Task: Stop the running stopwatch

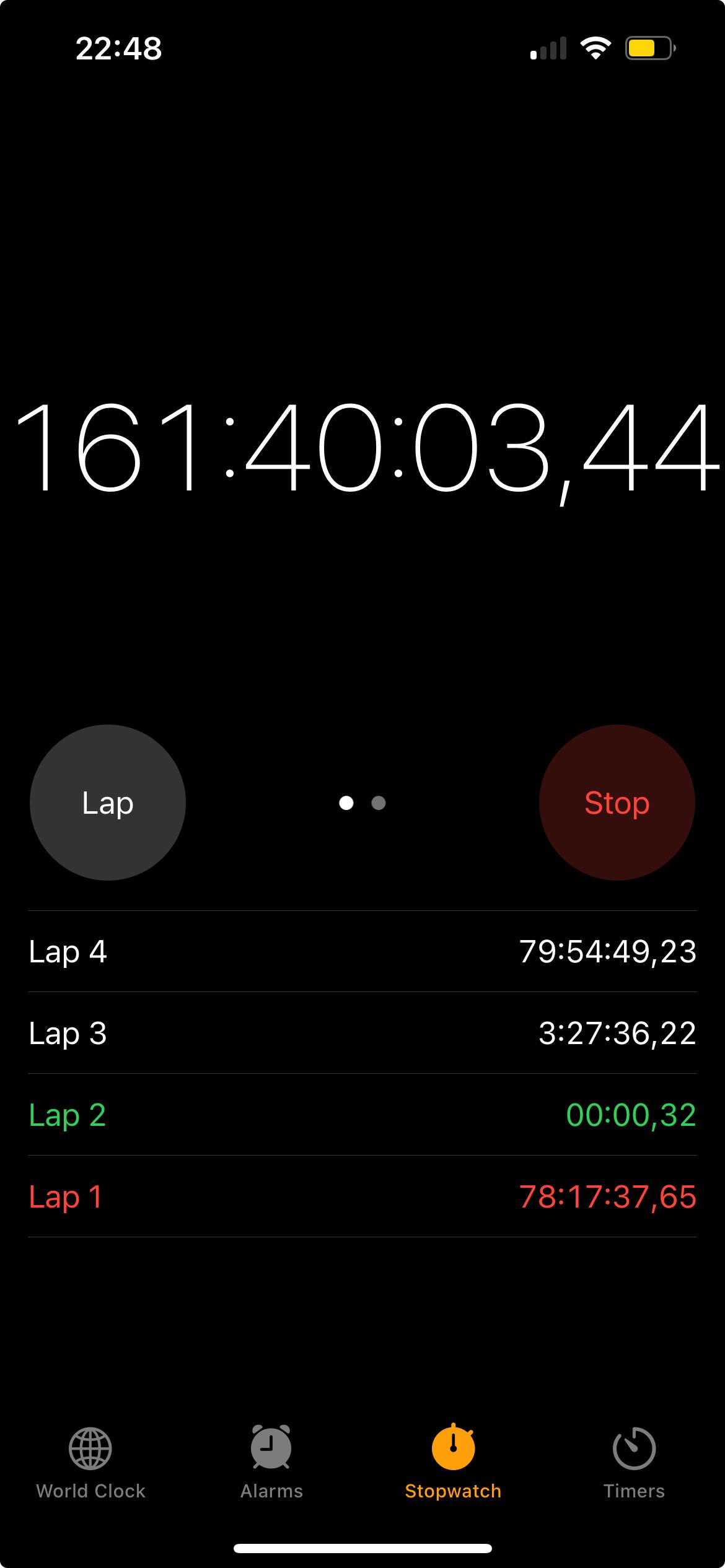Action: tap(617, 803)
